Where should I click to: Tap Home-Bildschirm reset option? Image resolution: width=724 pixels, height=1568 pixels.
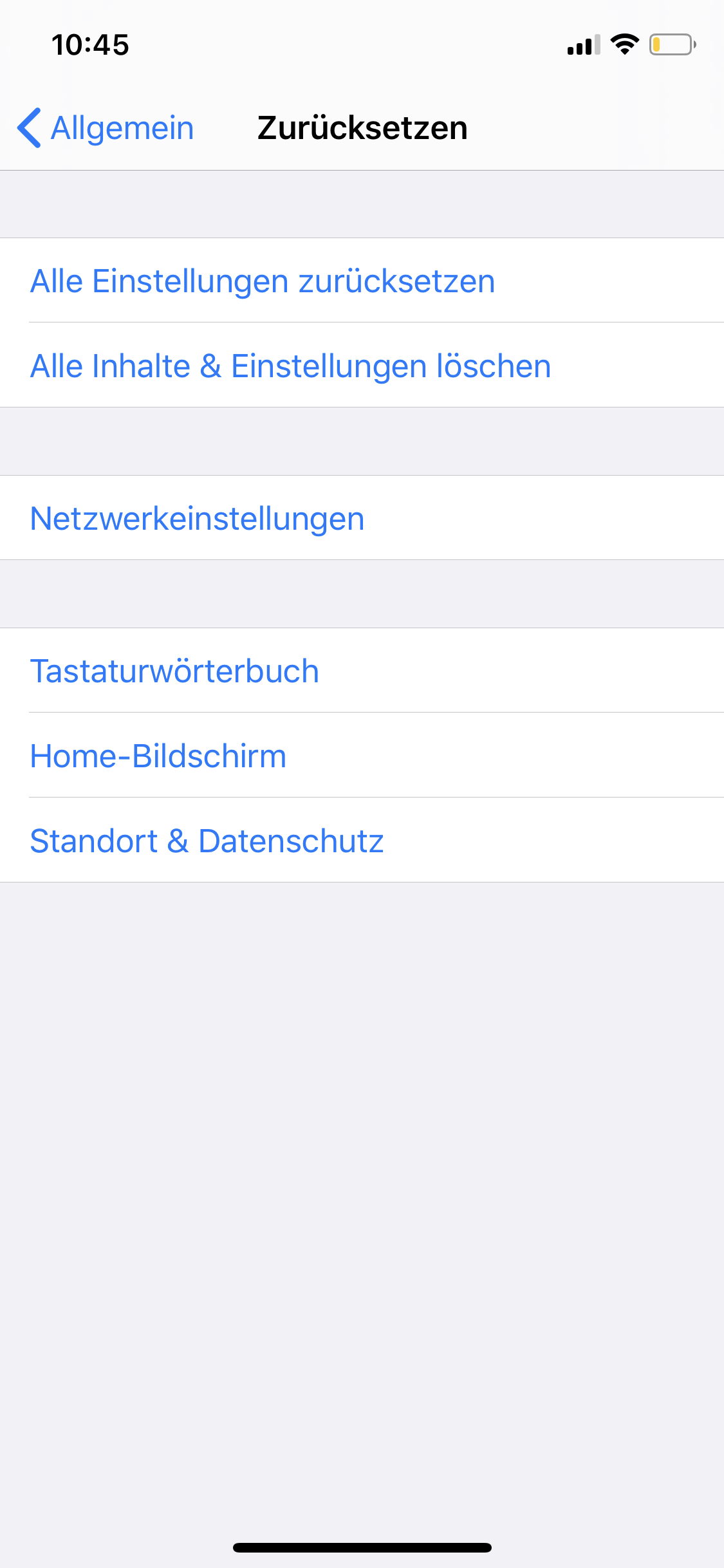(x=158, y=756)
